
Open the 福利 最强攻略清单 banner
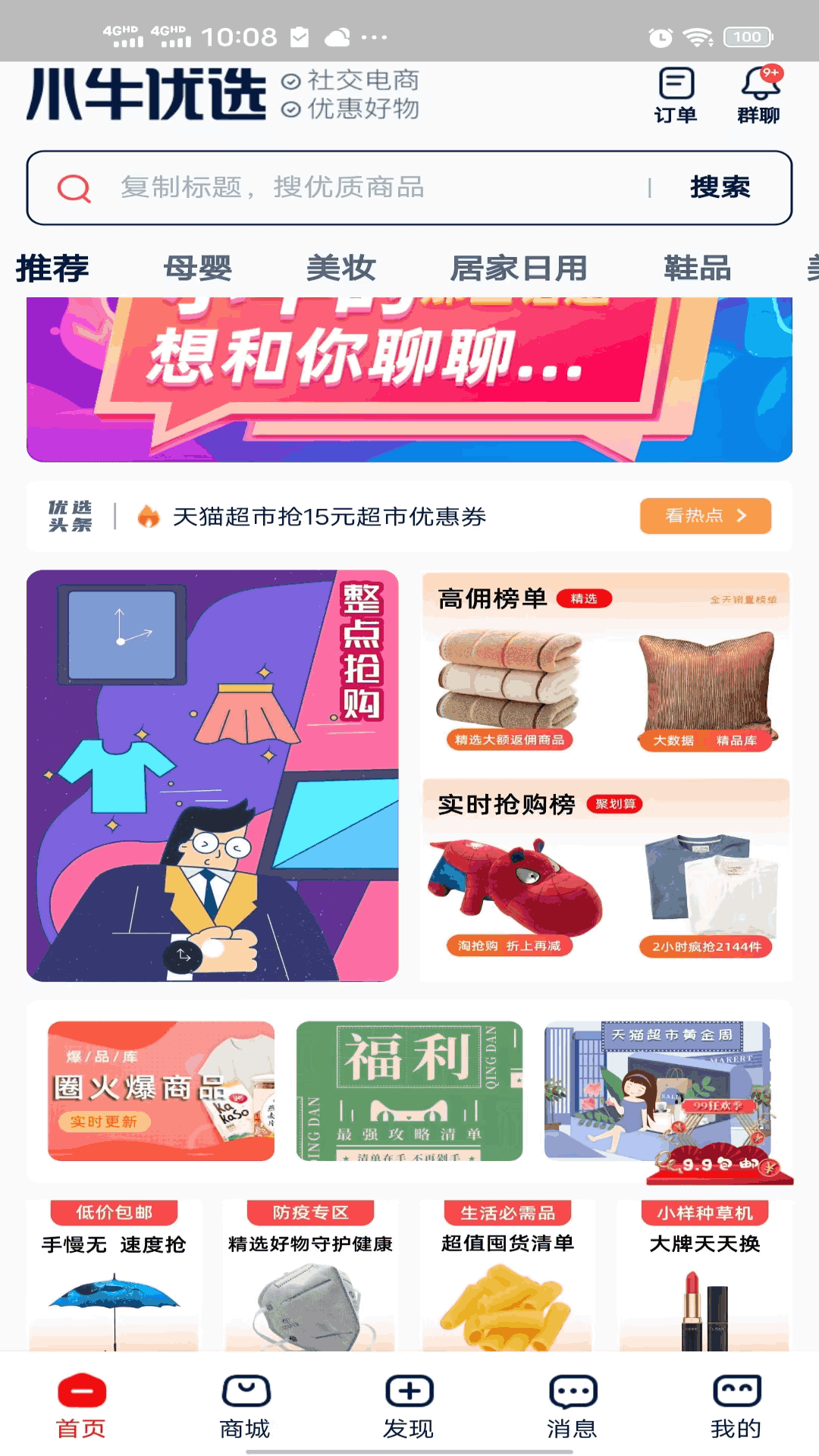coord(409,1090)
